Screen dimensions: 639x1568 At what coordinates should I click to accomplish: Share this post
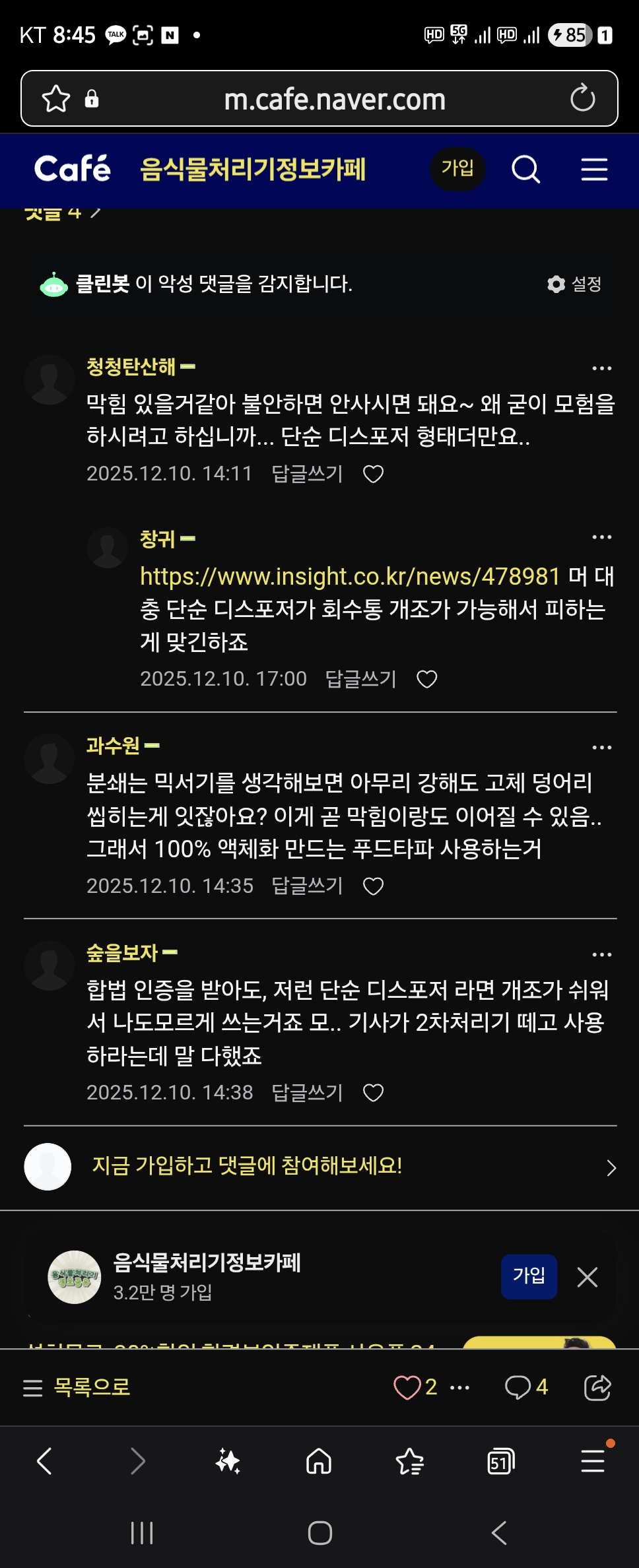597,1387
